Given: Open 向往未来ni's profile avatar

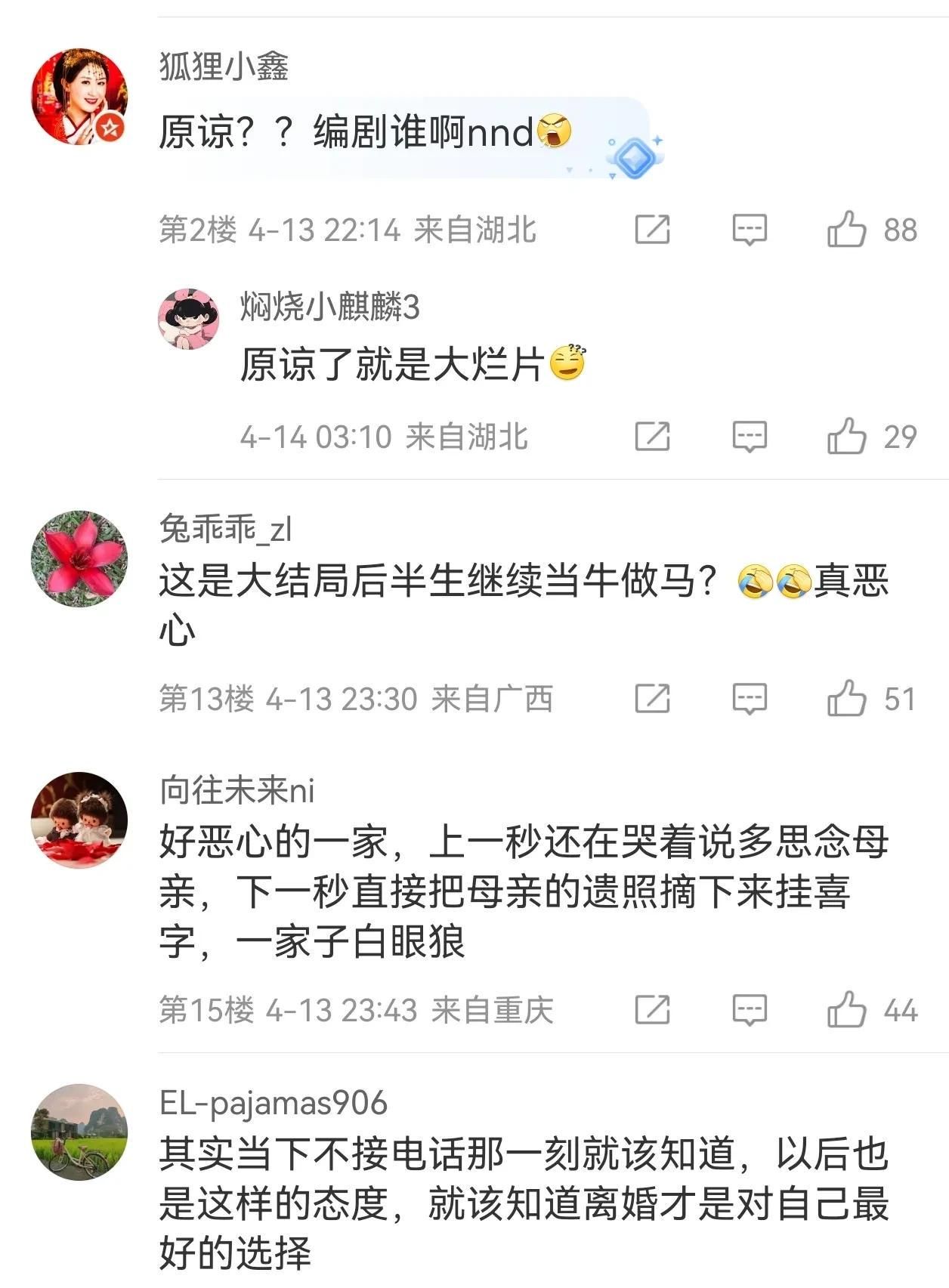Looking at the screenshot, I should tap(79, 820).
